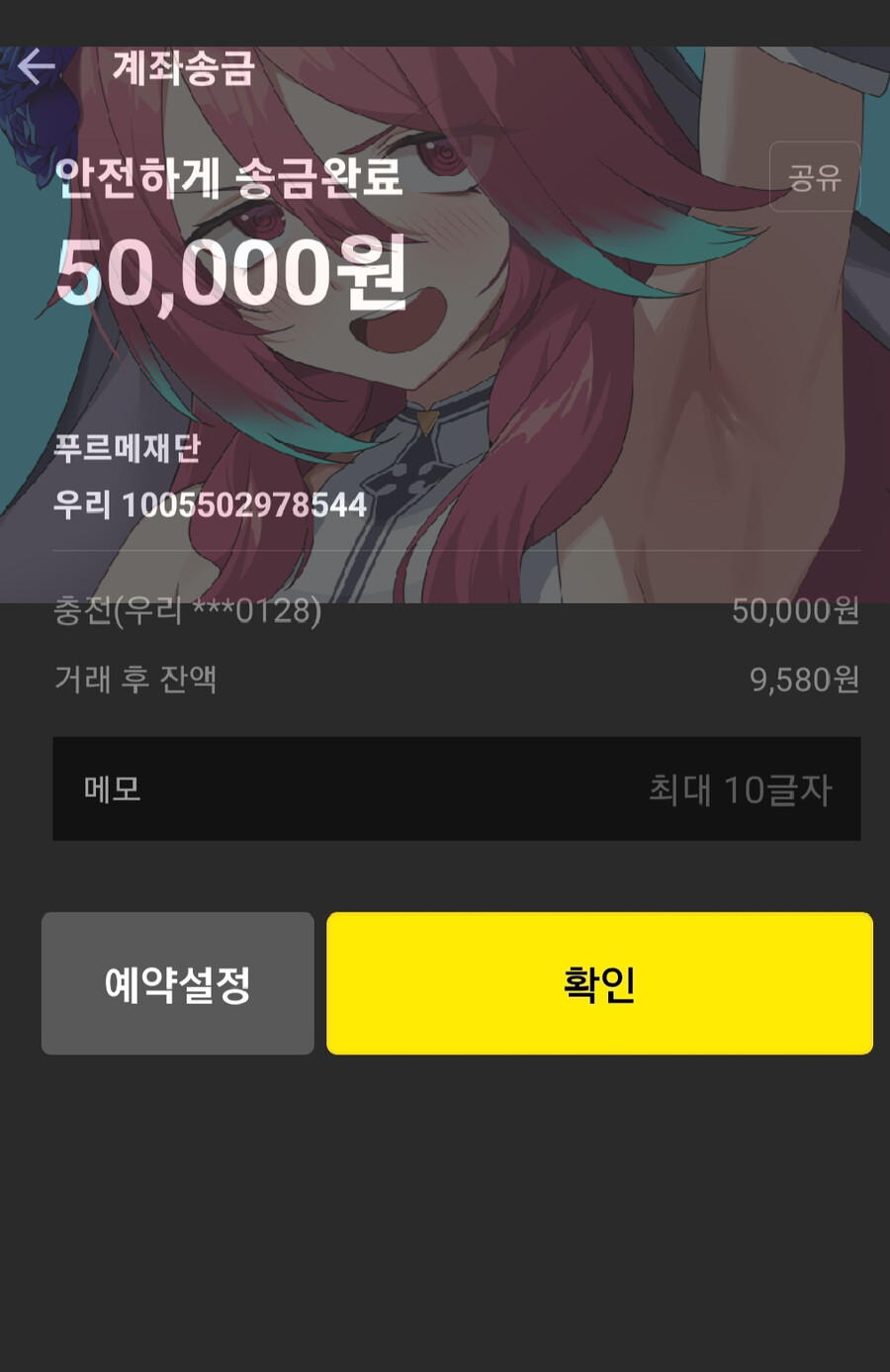The width and height of the screenshot is (890, 1372).
Task: Open 예약설정 scheduling options
Action: pyautogui.click(x=178, y=983)
